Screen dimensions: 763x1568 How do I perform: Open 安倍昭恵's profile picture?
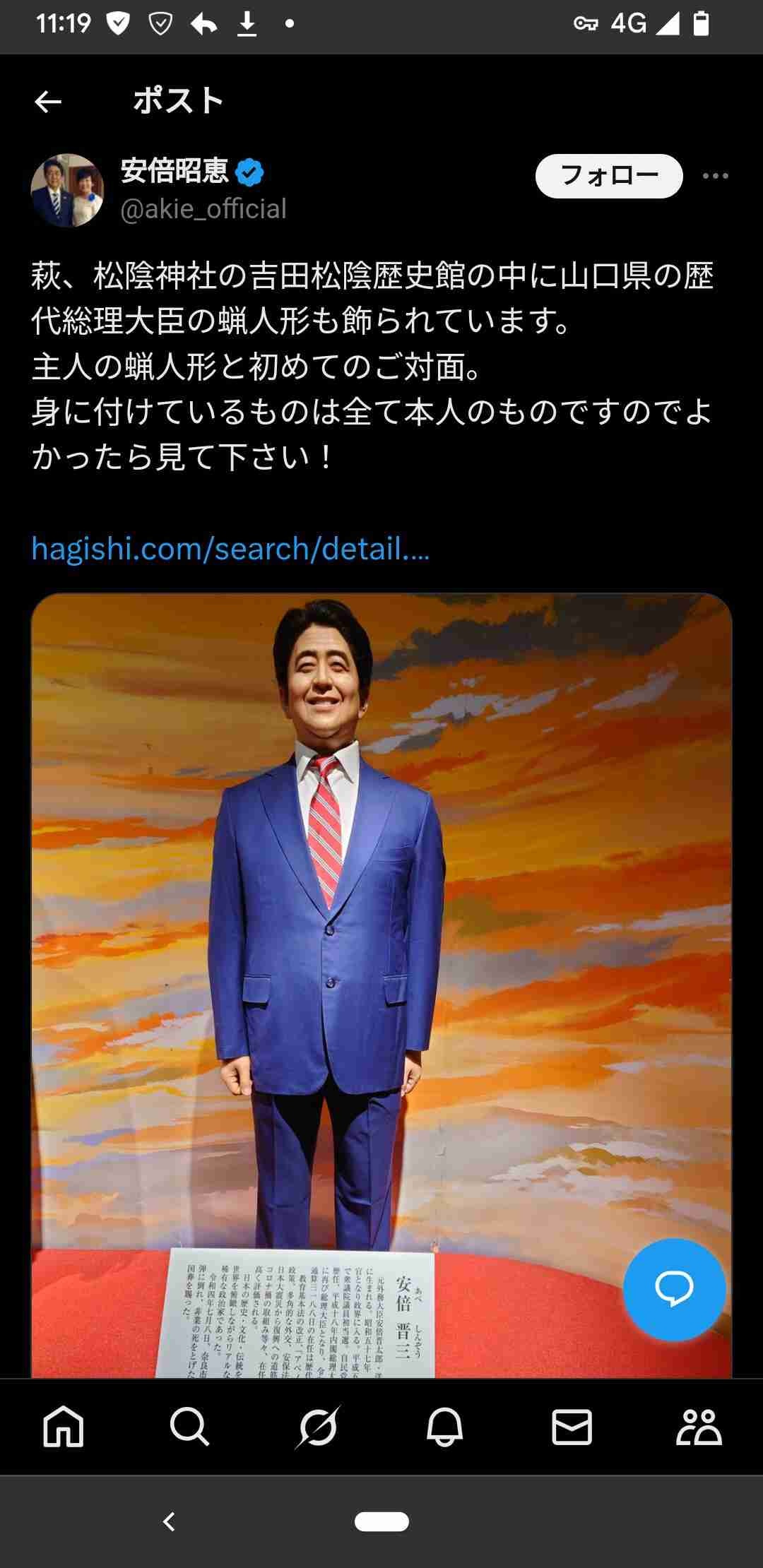[67, 190]
